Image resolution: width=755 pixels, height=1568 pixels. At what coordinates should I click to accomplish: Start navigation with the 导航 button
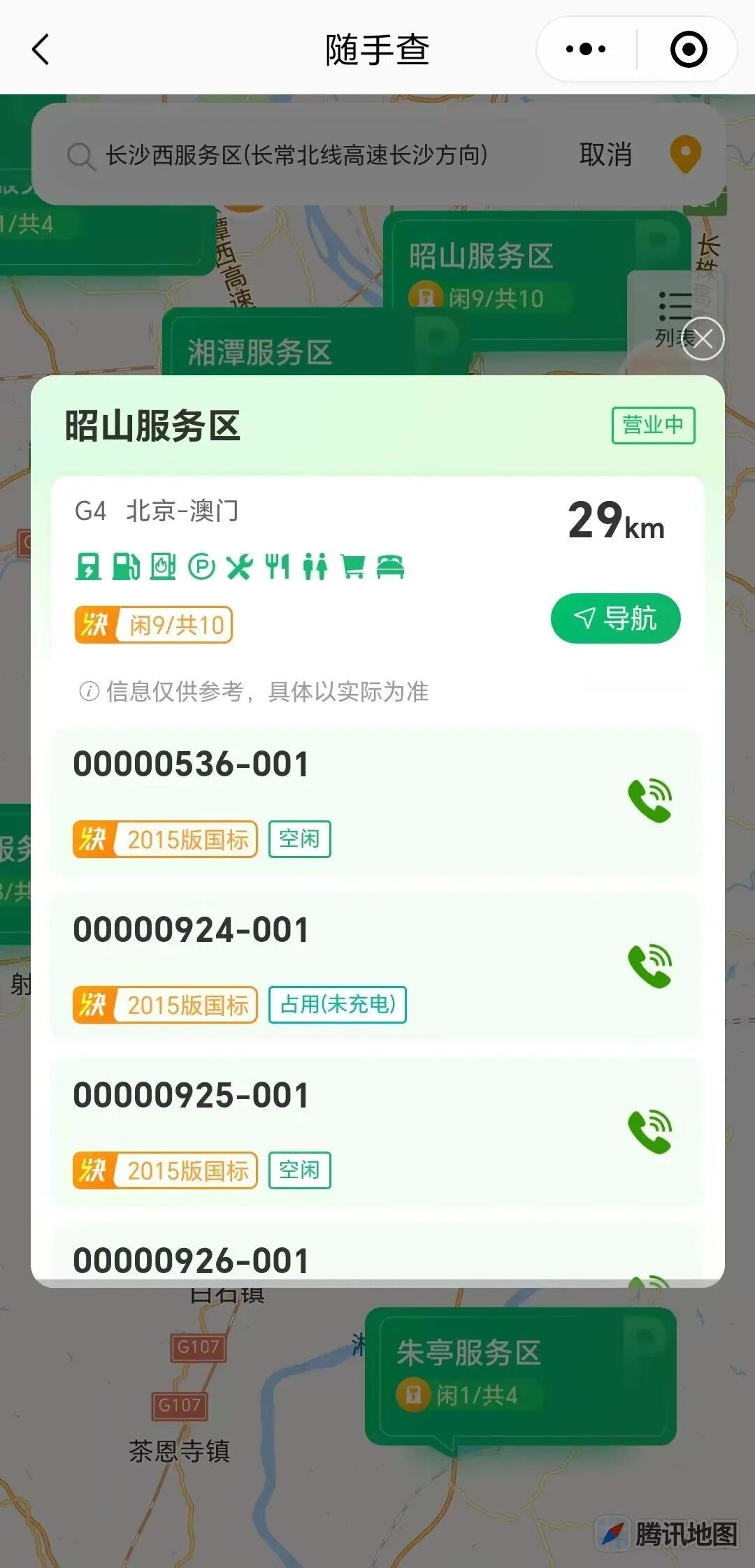615,618
